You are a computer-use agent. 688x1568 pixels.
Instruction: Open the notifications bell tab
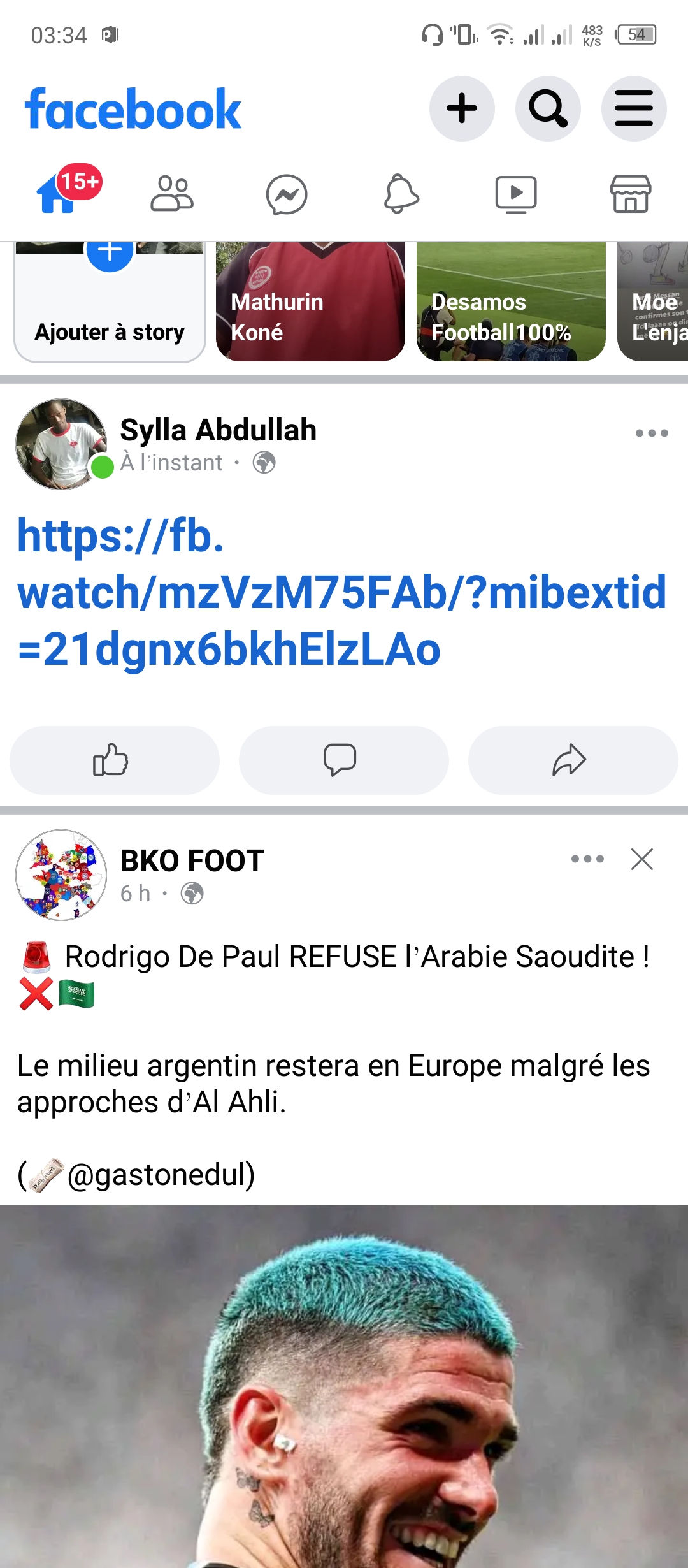(401, 194)
